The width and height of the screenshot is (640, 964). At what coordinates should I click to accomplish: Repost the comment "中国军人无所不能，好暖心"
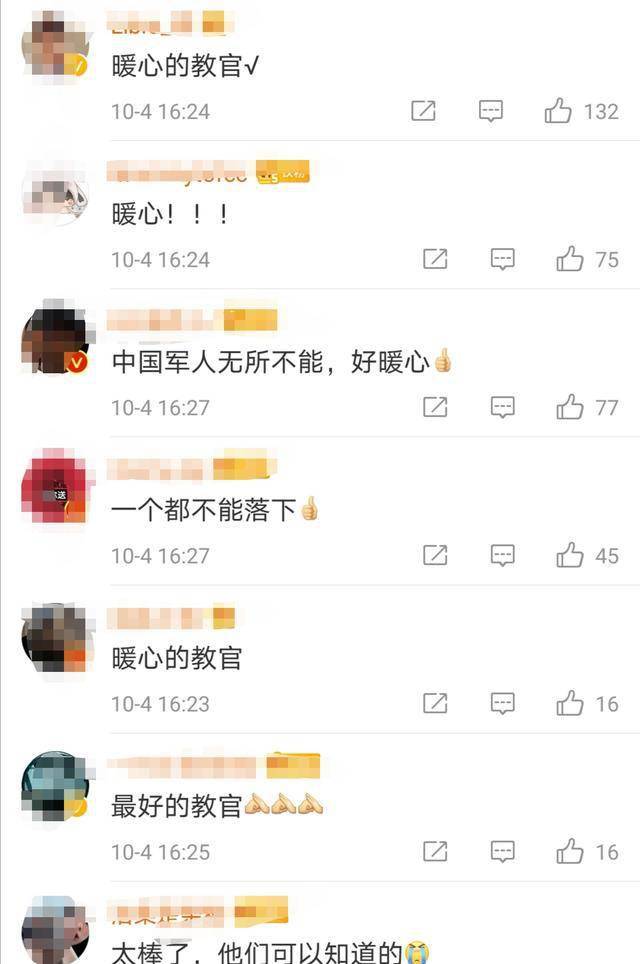(x=435, y=407)
